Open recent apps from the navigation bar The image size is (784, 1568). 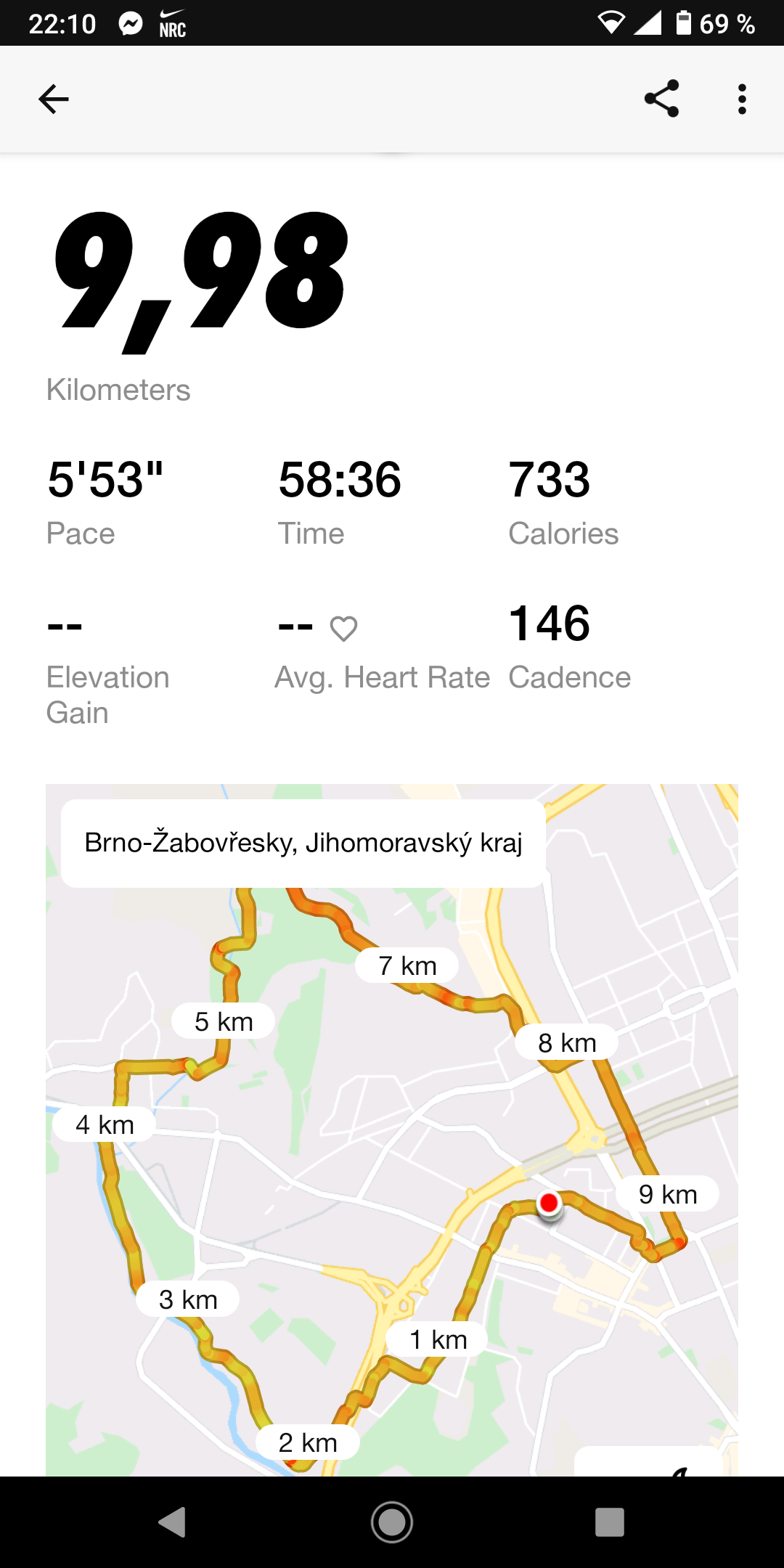click(x=610, y=1522)
